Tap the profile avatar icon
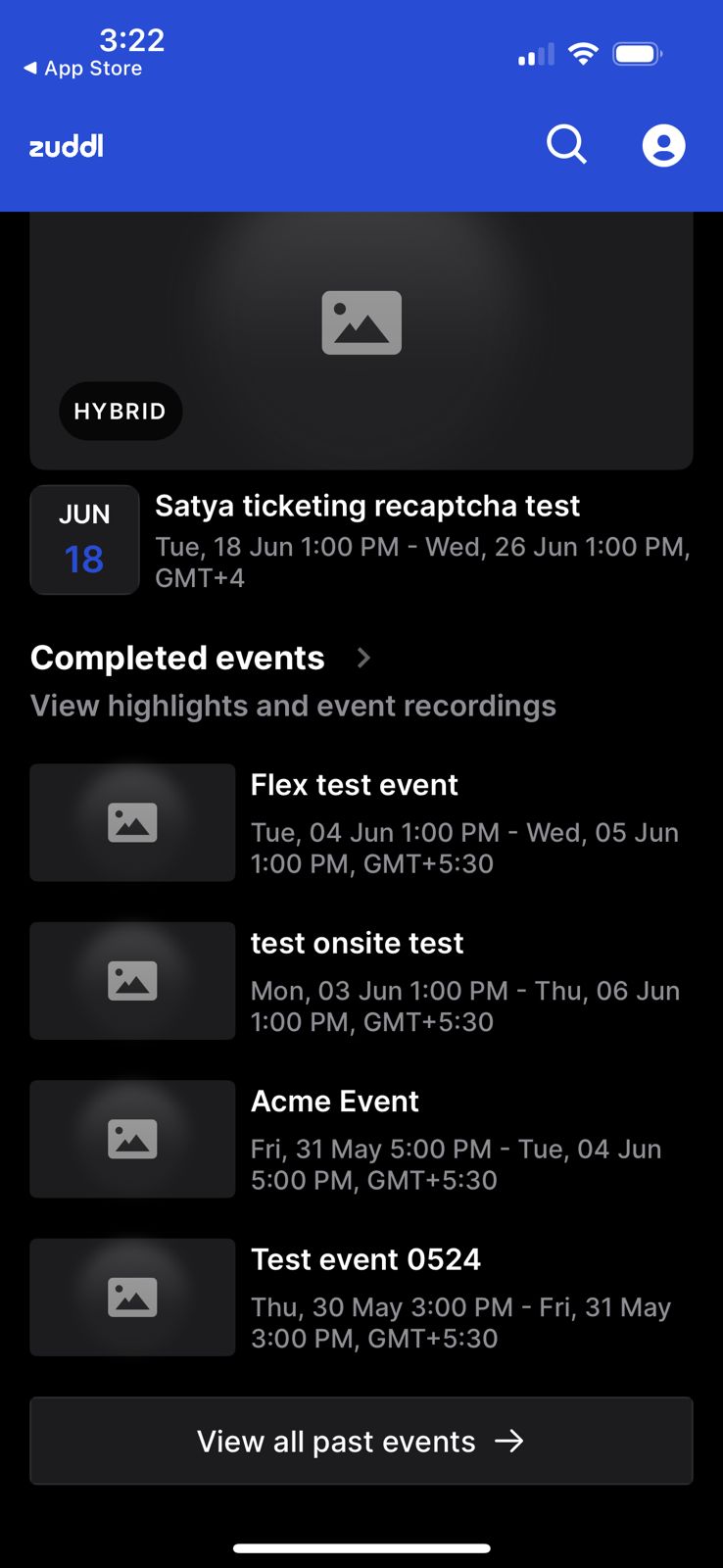The width and height of the screenshot is (723, 1568). pos(662,144)
